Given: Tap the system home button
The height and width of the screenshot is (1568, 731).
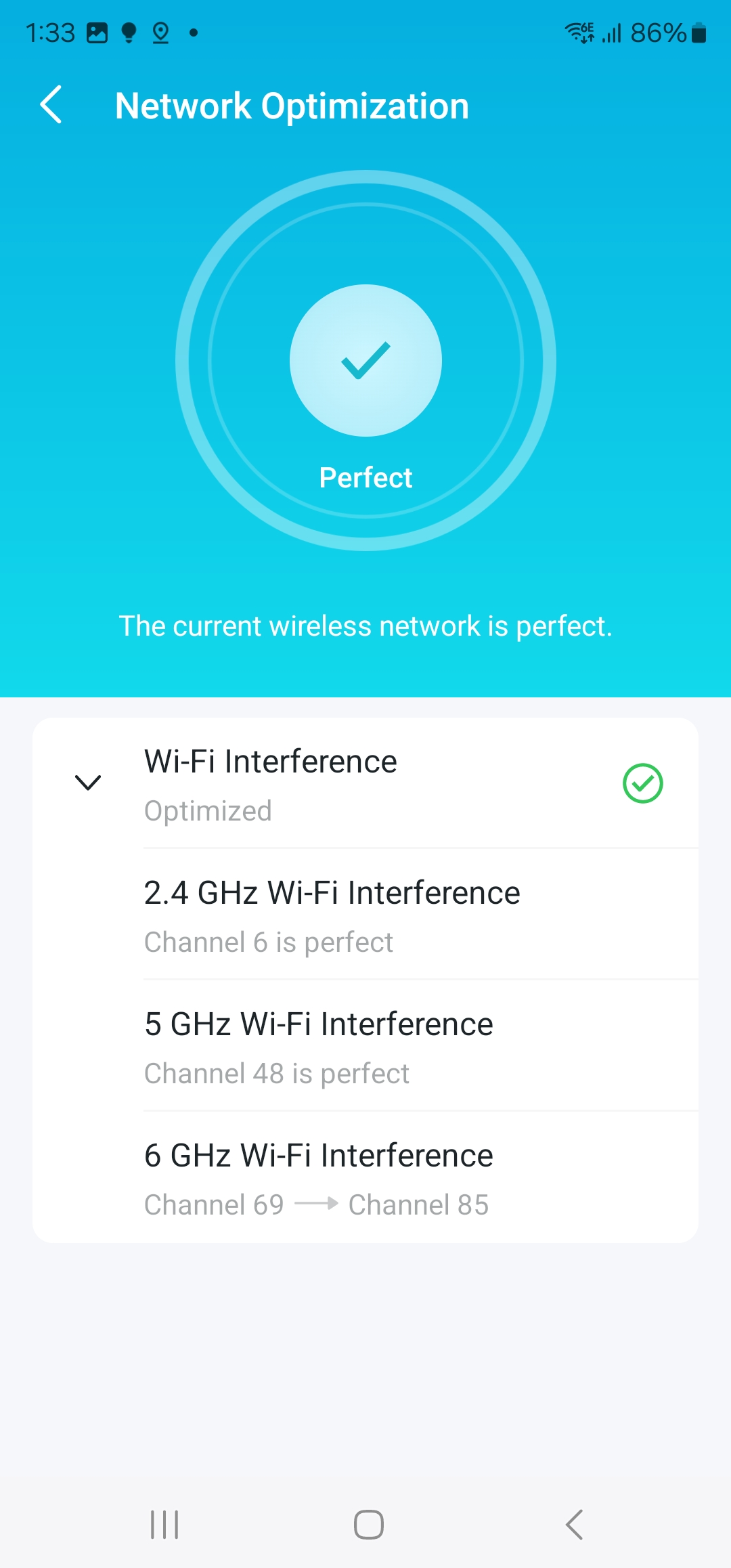Looking at the screenshot, I should point(368,1525).
